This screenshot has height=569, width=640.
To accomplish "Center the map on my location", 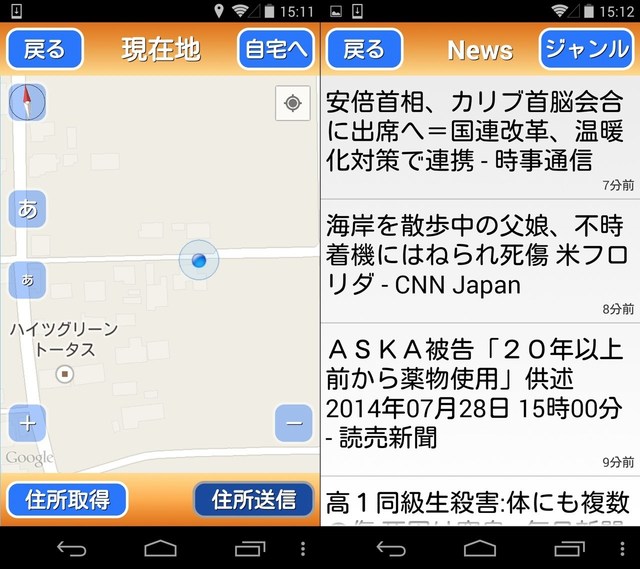I will click(x=292, y=103).
